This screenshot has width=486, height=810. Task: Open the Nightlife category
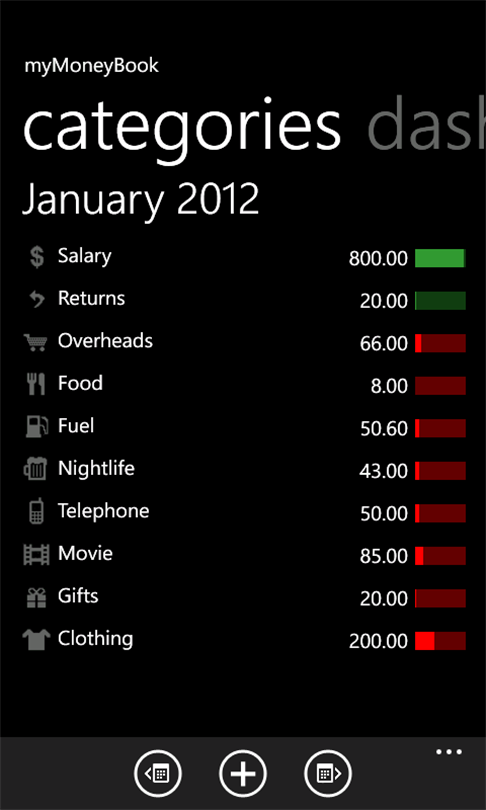point(244,470)
